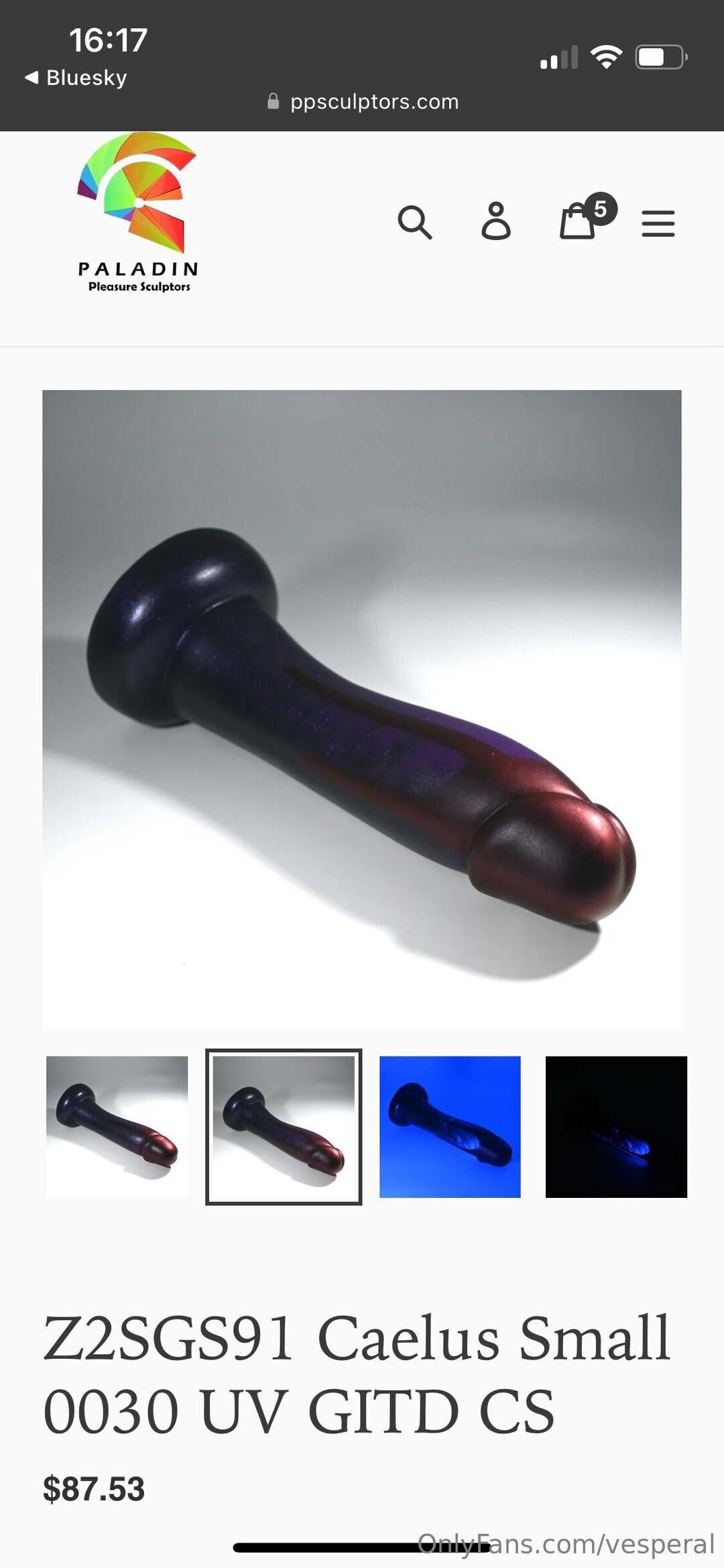Screen dimensions: 724x1568
Task: Show the blue UV light thumbnail
Action: 450,1126
